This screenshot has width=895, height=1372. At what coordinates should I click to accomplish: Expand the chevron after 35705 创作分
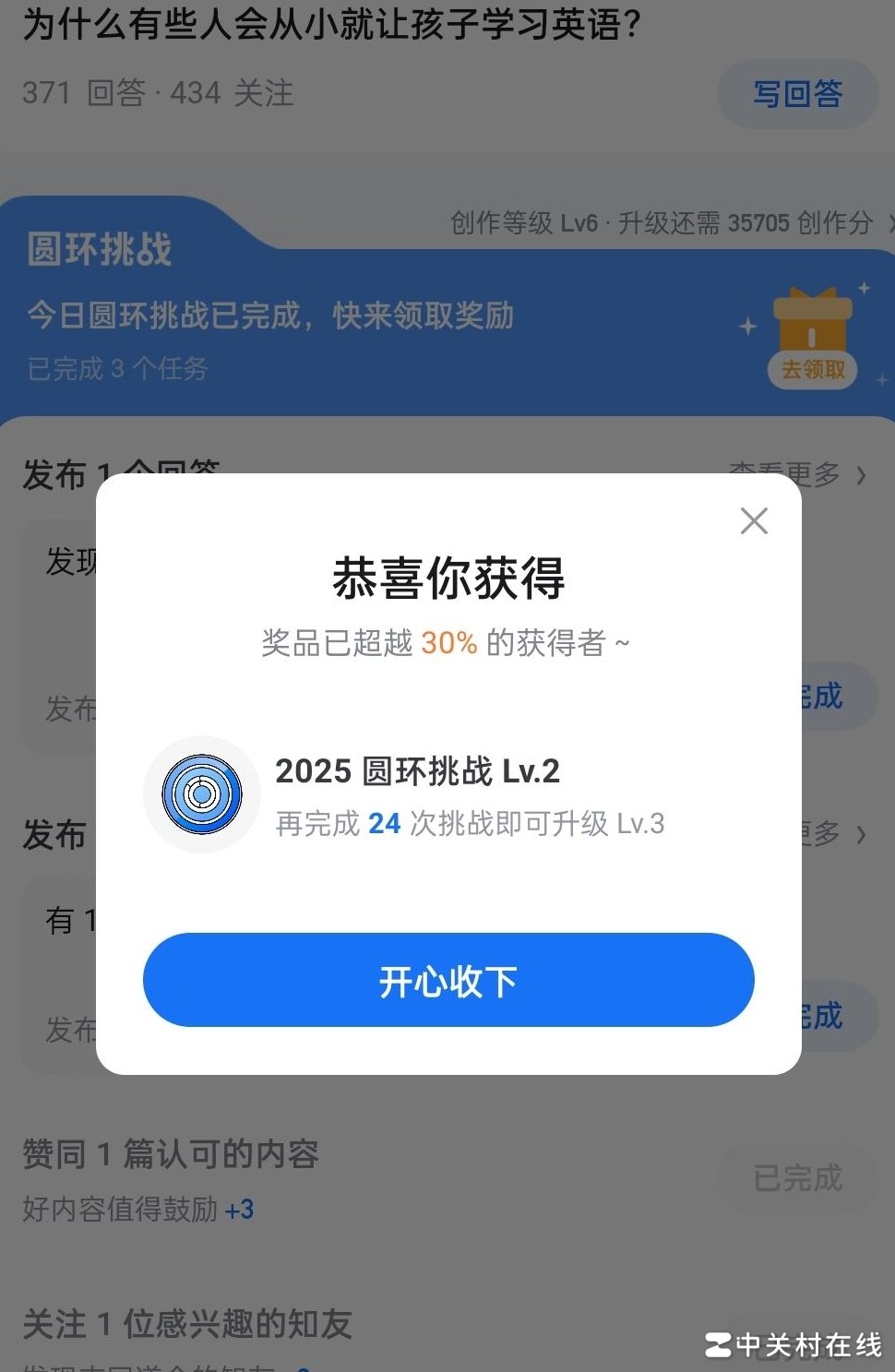click(x=889, y=222)
